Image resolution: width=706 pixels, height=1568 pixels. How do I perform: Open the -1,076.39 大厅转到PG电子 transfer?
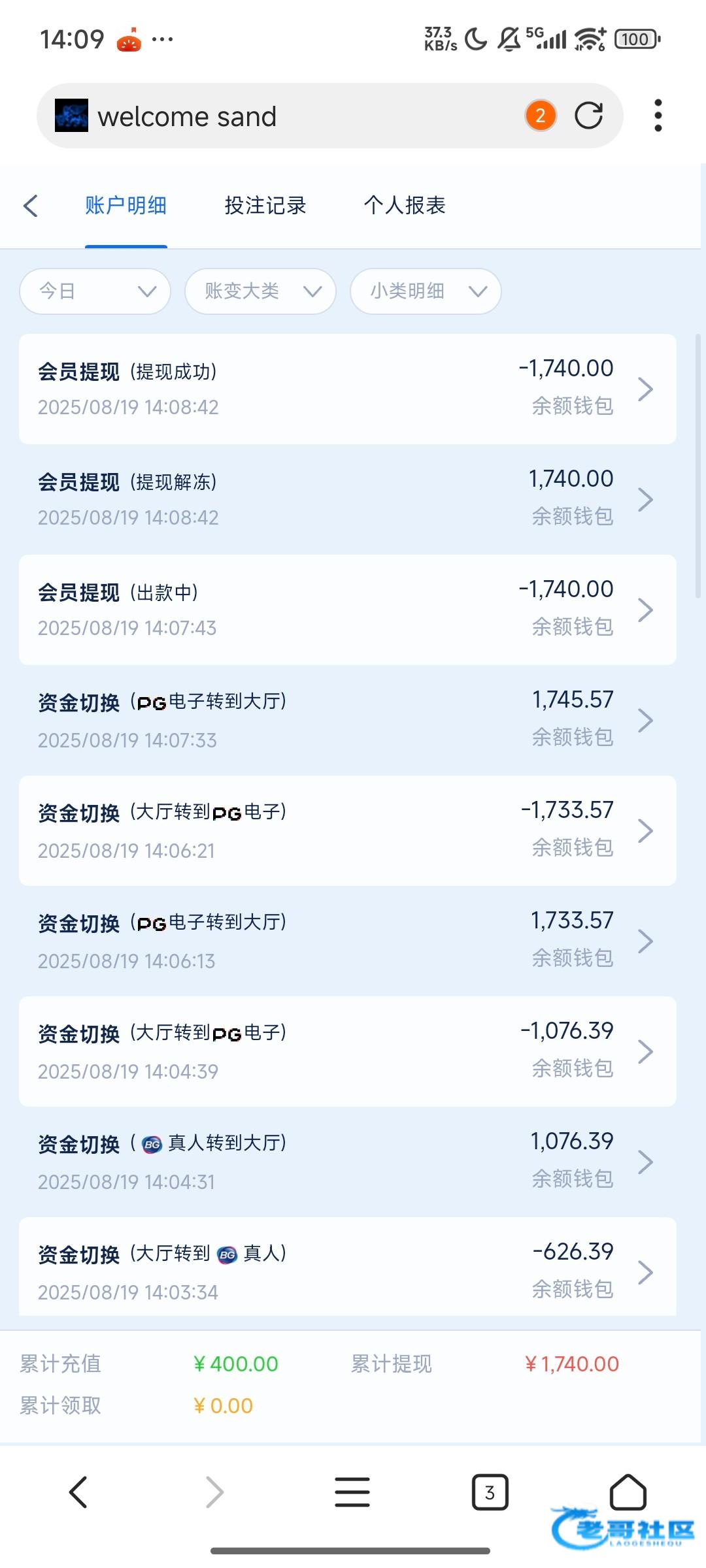point(348,1052)
